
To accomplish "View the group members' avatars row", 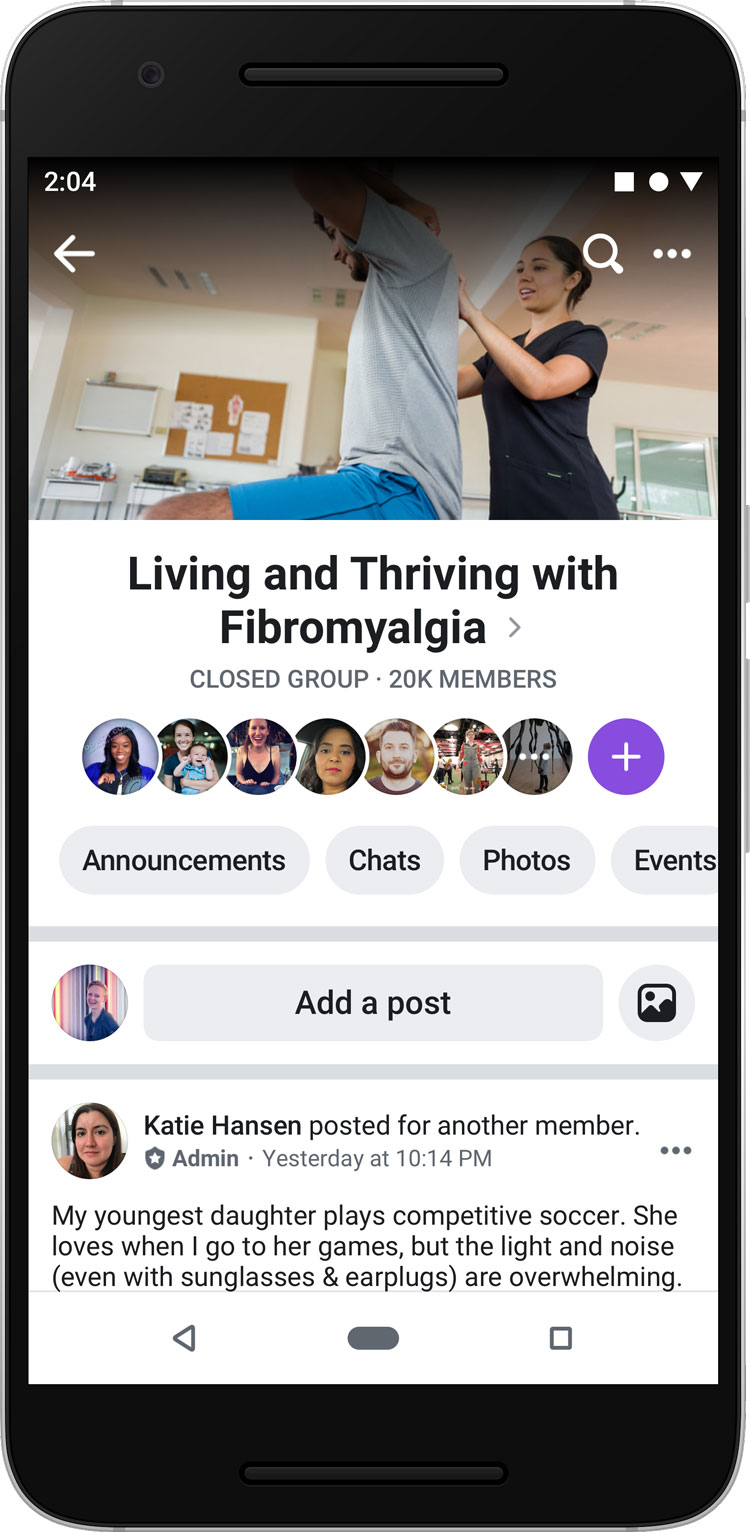I will 327,757.
